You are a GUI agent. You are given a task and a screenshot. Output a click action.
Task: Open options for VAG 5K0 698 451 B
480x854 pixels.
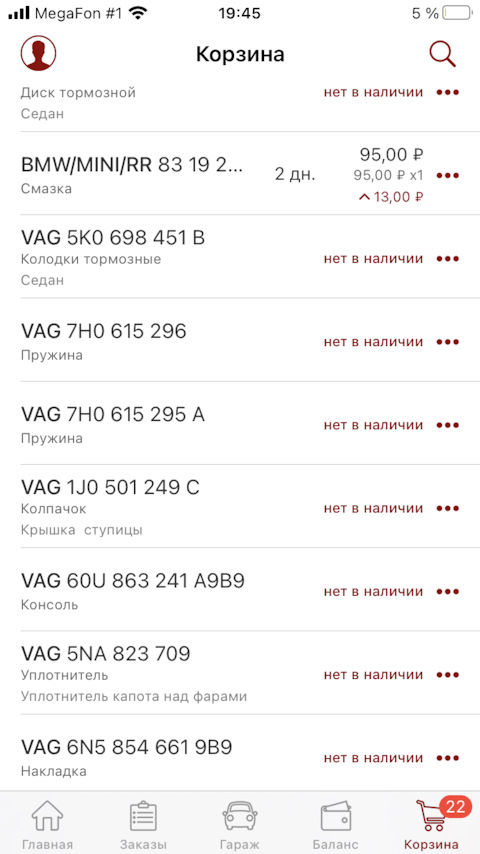tap(448, 259)
